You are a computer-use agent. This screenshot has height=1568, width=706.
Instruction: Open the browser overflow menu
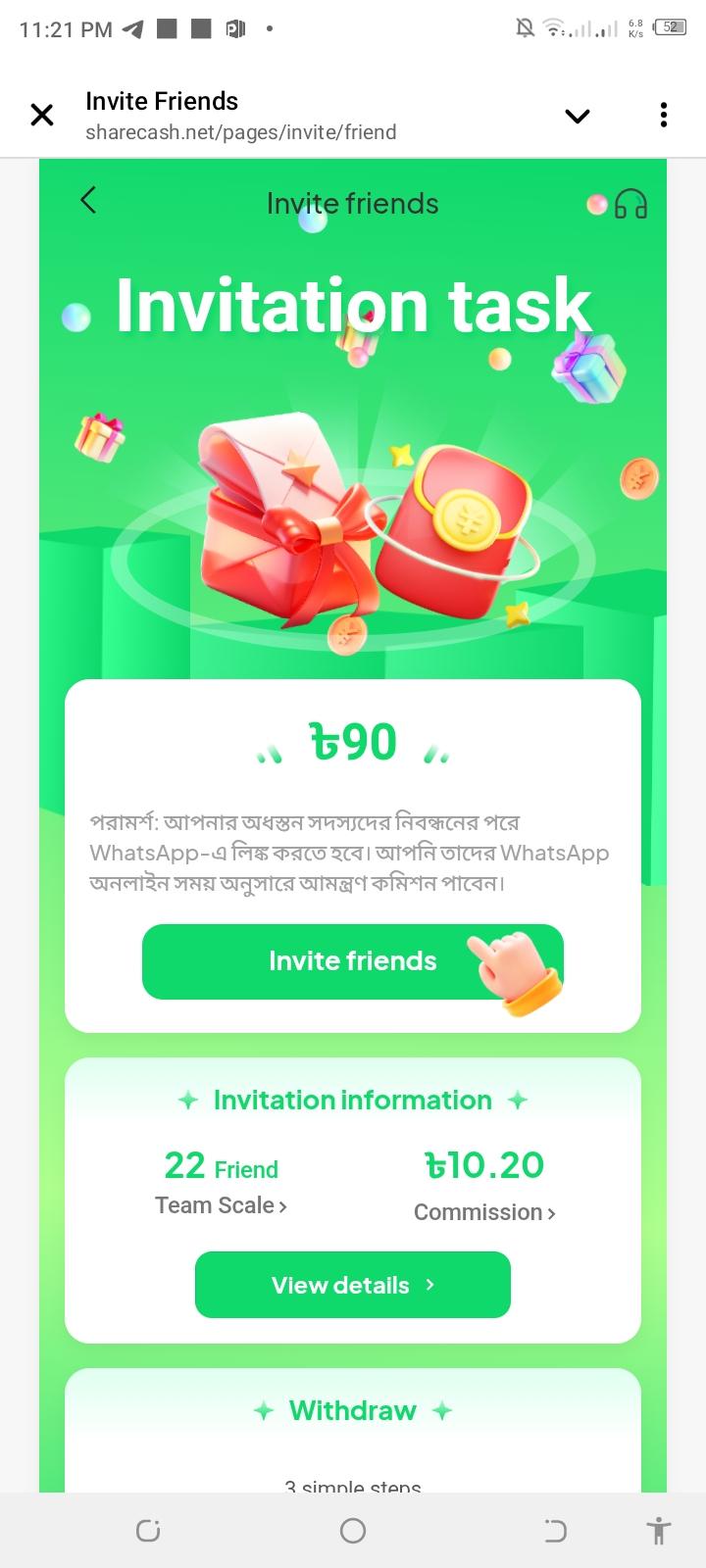pos(664,116)
